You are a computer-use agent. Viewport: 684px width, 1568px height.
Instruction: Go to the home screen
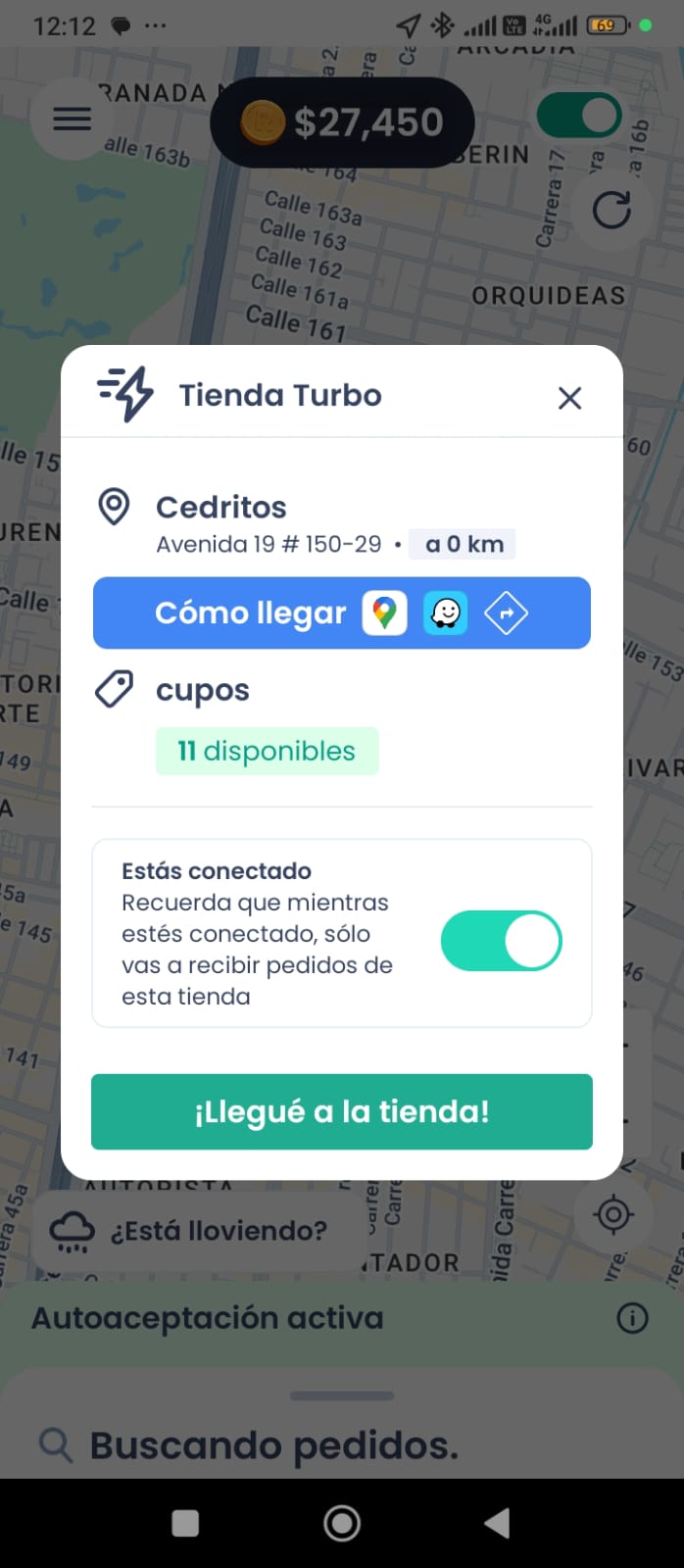(x=342, y=1523)
